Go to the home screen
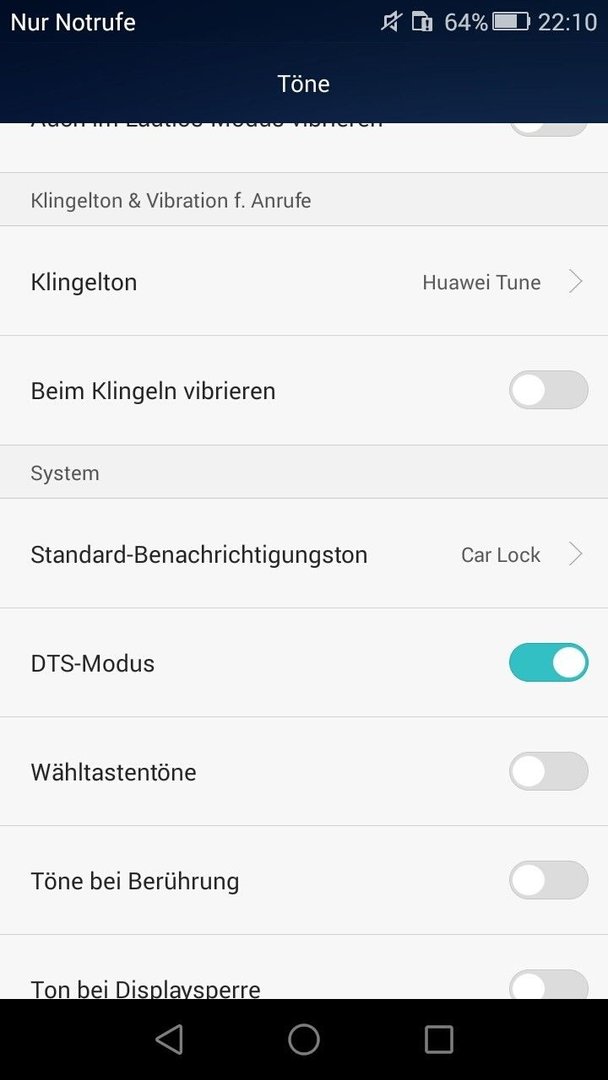The width and height of the screenshot is (608, 1080). pos(304,1039)
